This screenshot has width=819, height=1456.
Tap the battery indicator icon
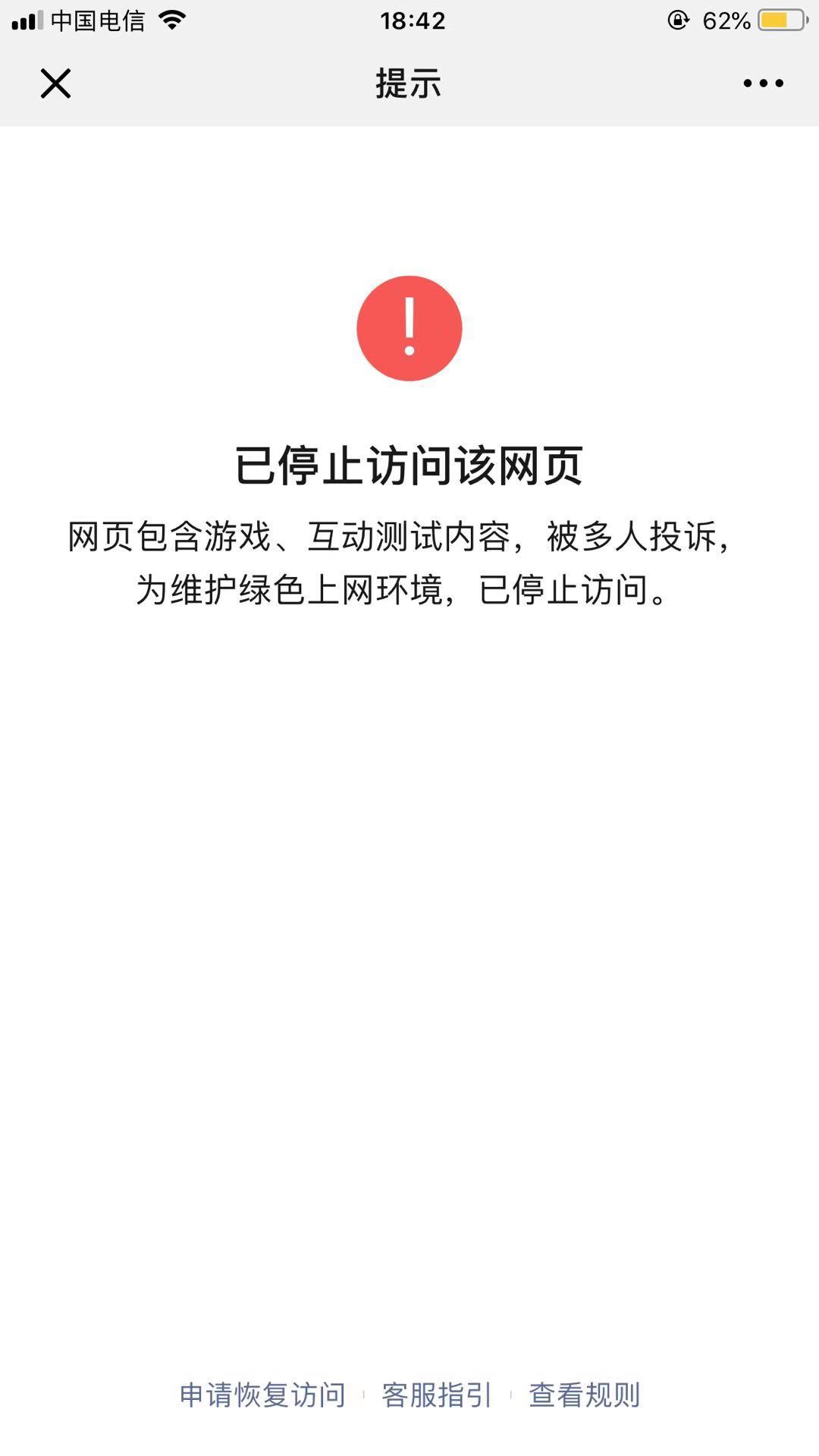780,20
